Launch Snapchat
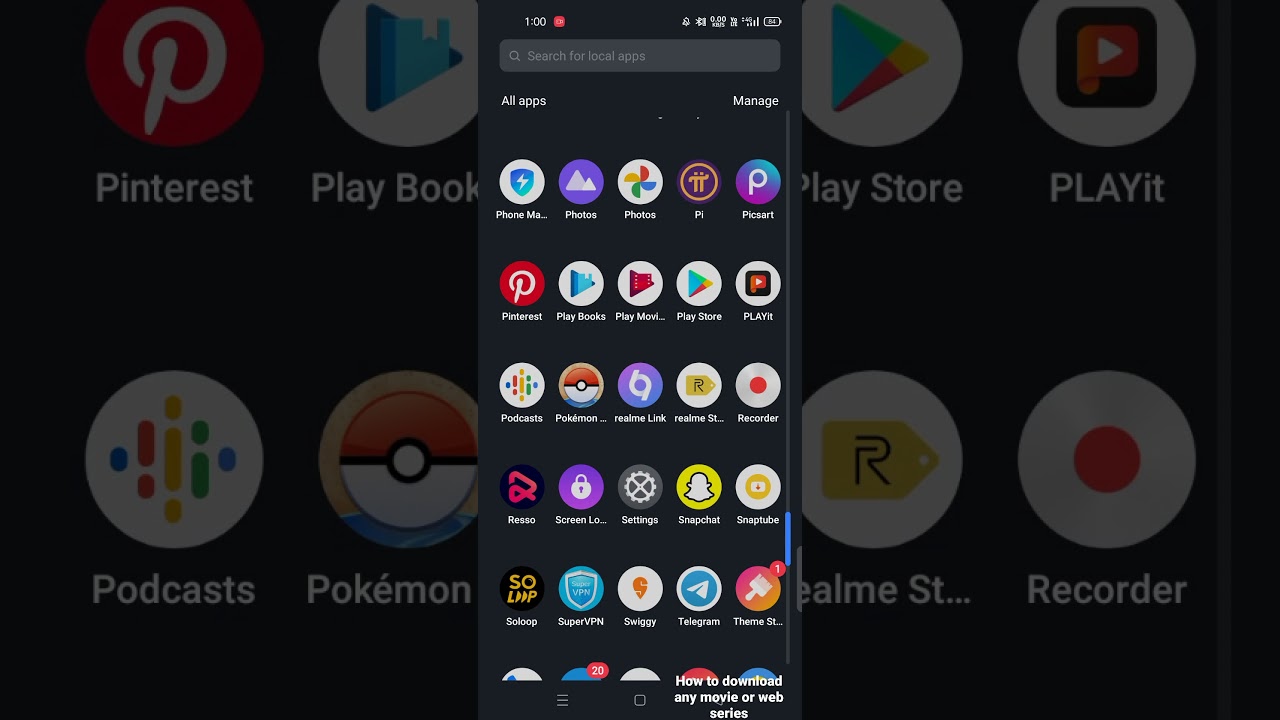 tap(699, 488)
